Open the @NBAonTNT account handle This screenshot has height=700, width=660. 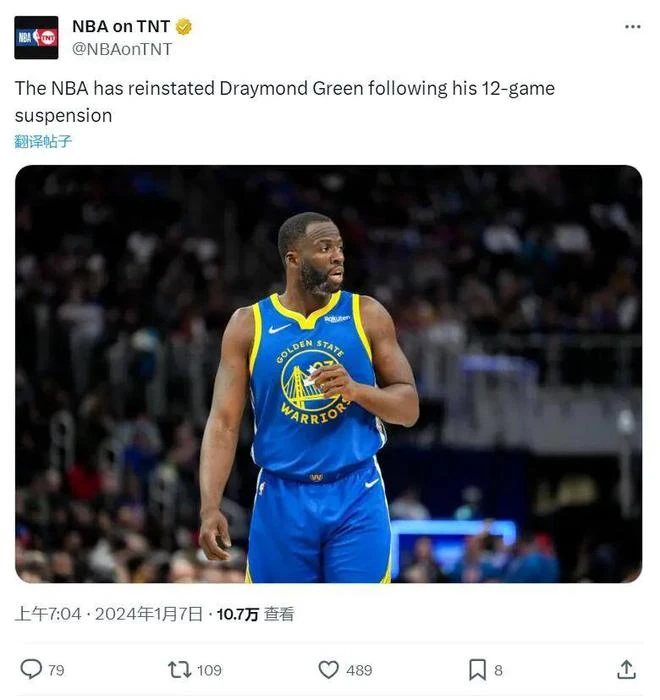122,49
